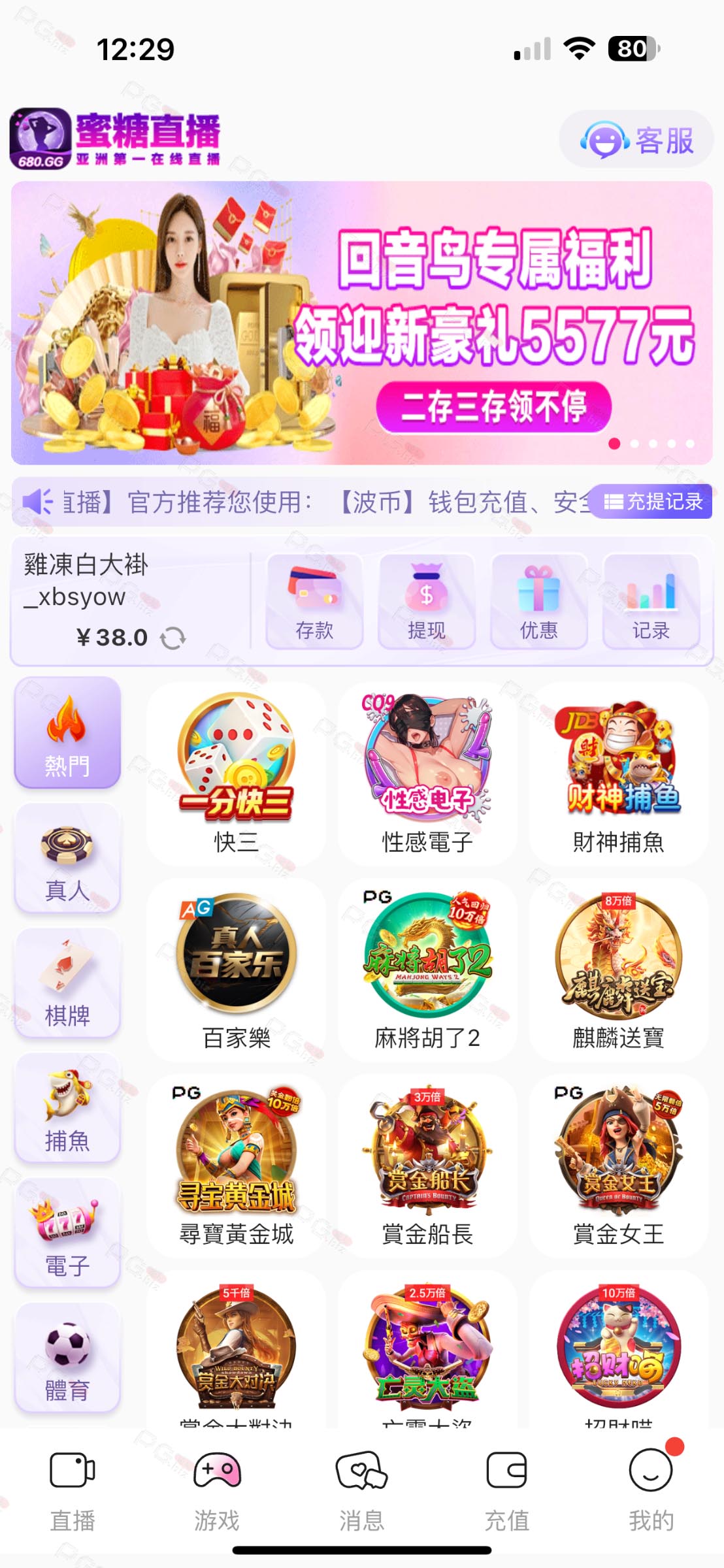Viewport: 724px width, 1568px height.
Task: Launch 財神捕魚 game
Action: pos(618,774)
